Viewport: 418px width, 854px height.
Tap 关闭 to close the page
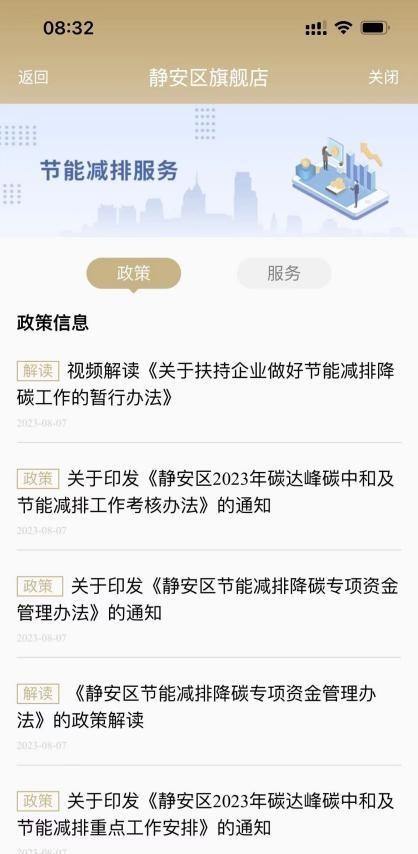[384, 77]
